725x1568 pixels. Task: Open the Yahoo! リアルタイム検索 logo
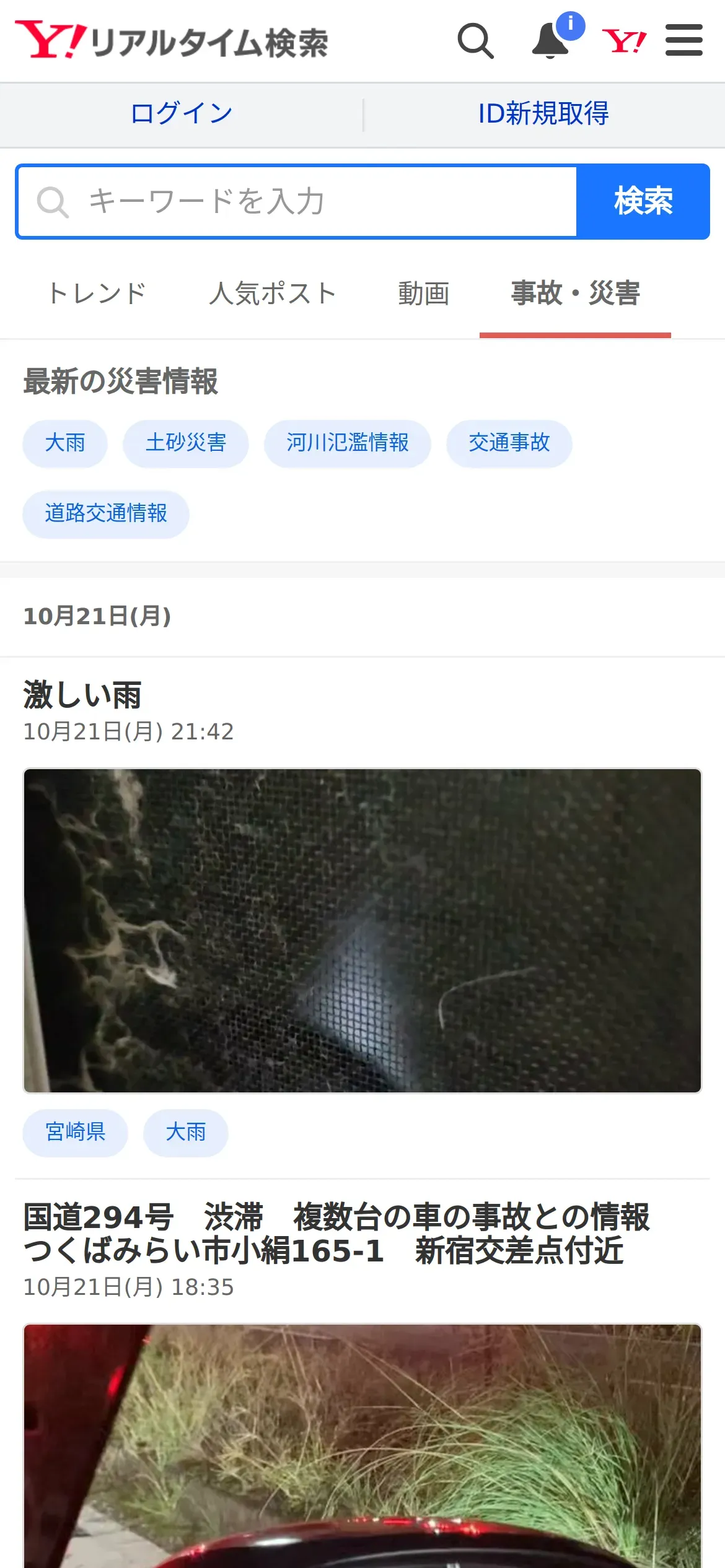point(172,41)
